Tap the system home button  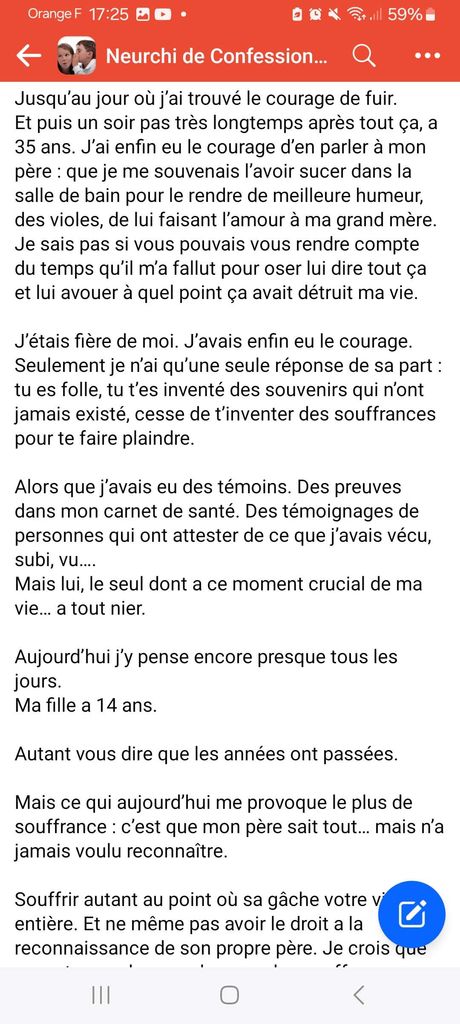click(x=229, y=995)
